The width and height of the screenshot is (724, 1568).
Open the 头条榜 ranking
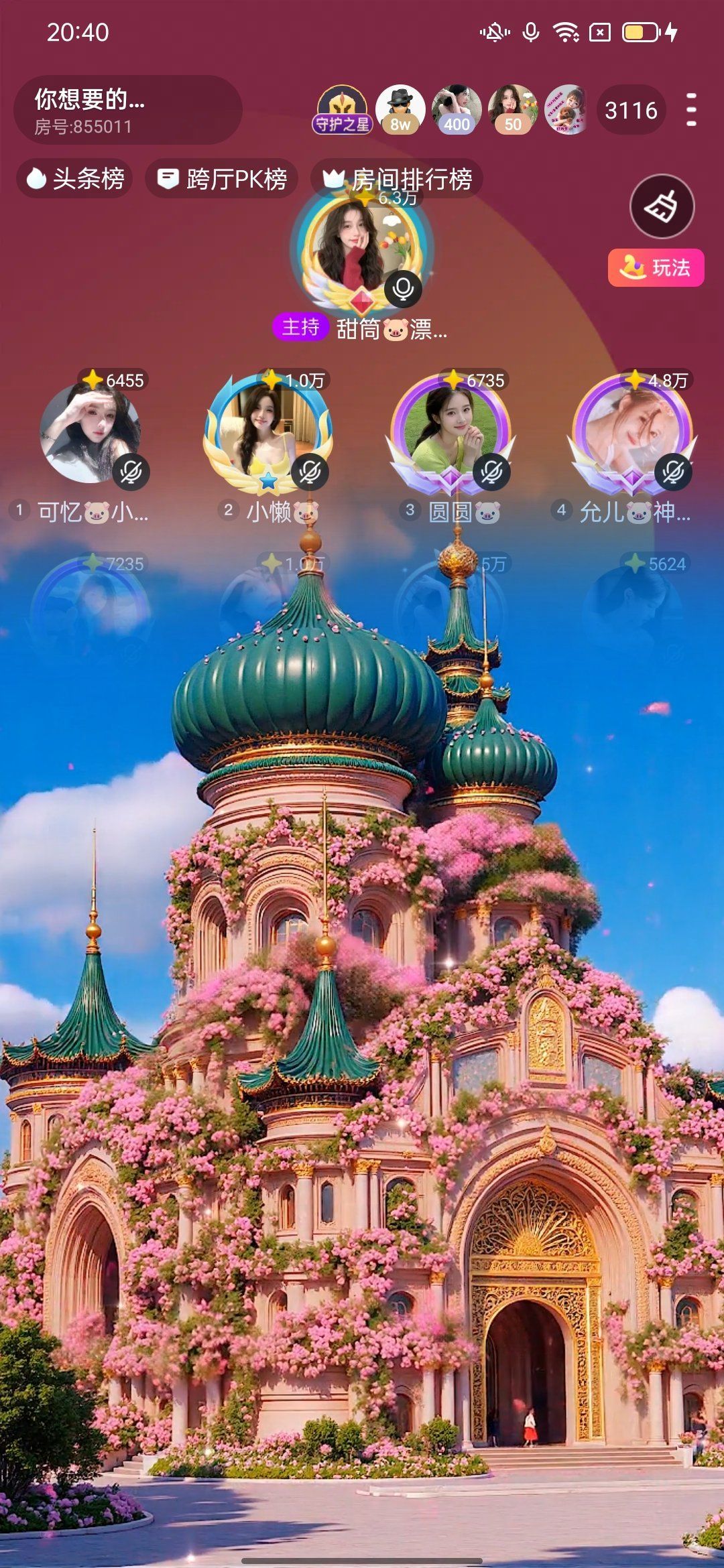click(74, 179)
